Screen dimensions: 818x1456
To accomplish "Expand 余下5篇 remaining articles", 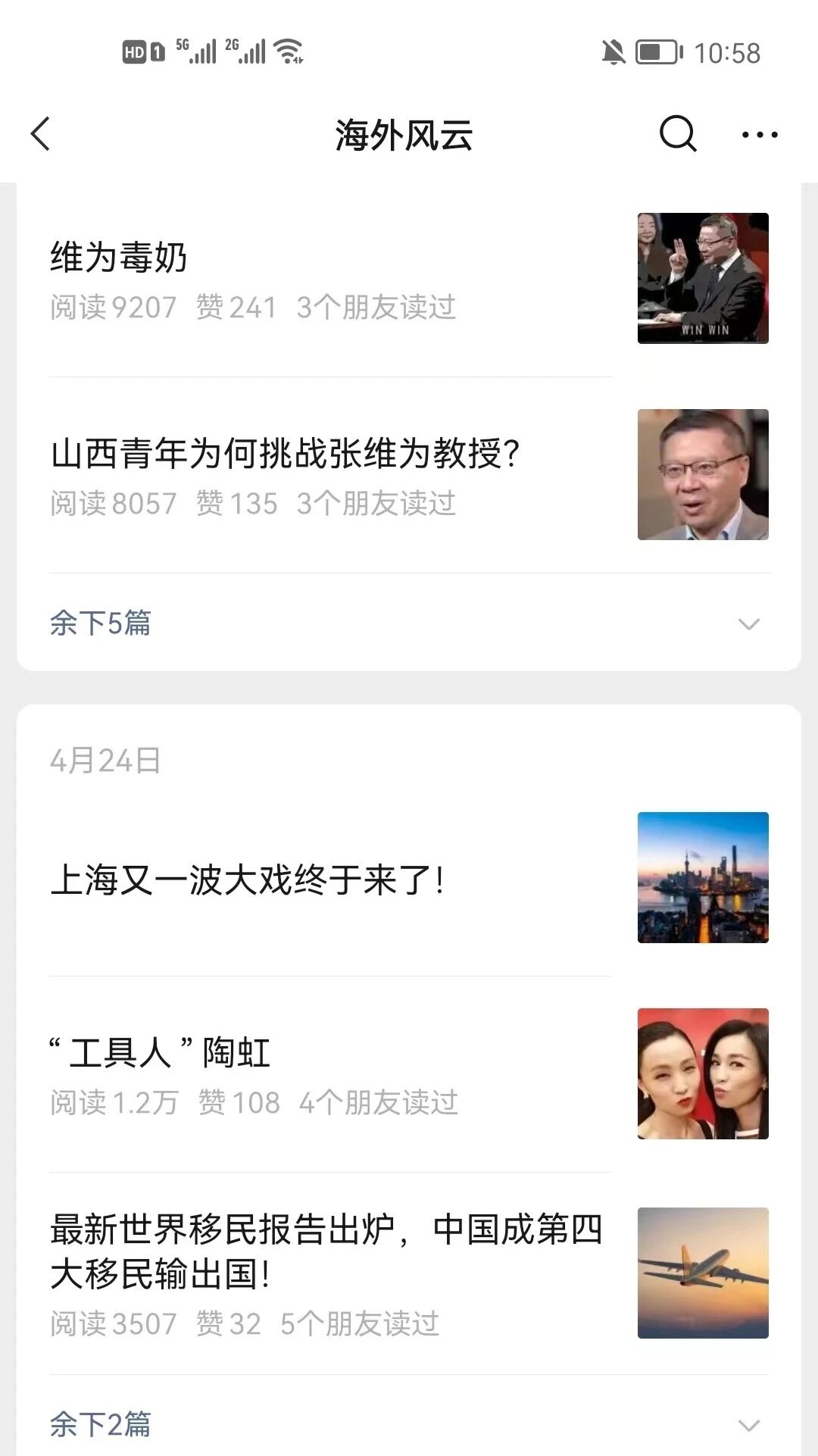I will click(101, 623).
